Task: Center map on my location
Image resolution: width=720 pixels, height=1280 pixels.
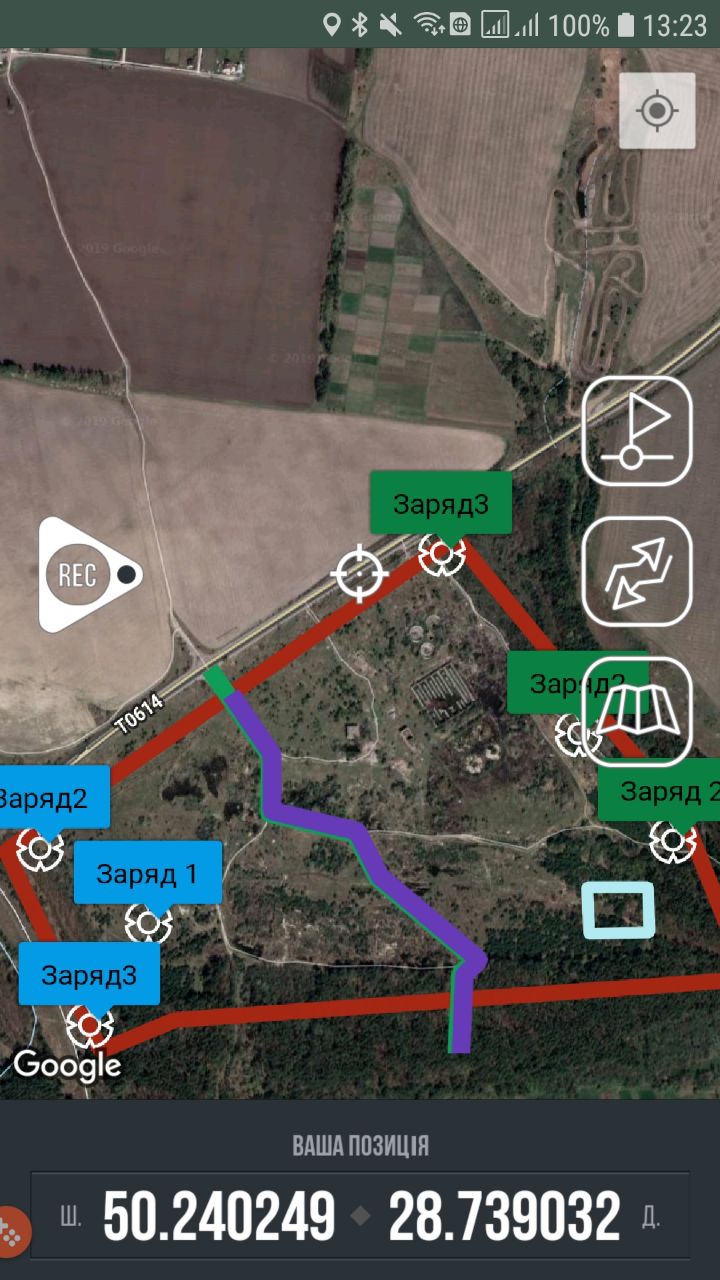Action: click(x=657, y=110)
